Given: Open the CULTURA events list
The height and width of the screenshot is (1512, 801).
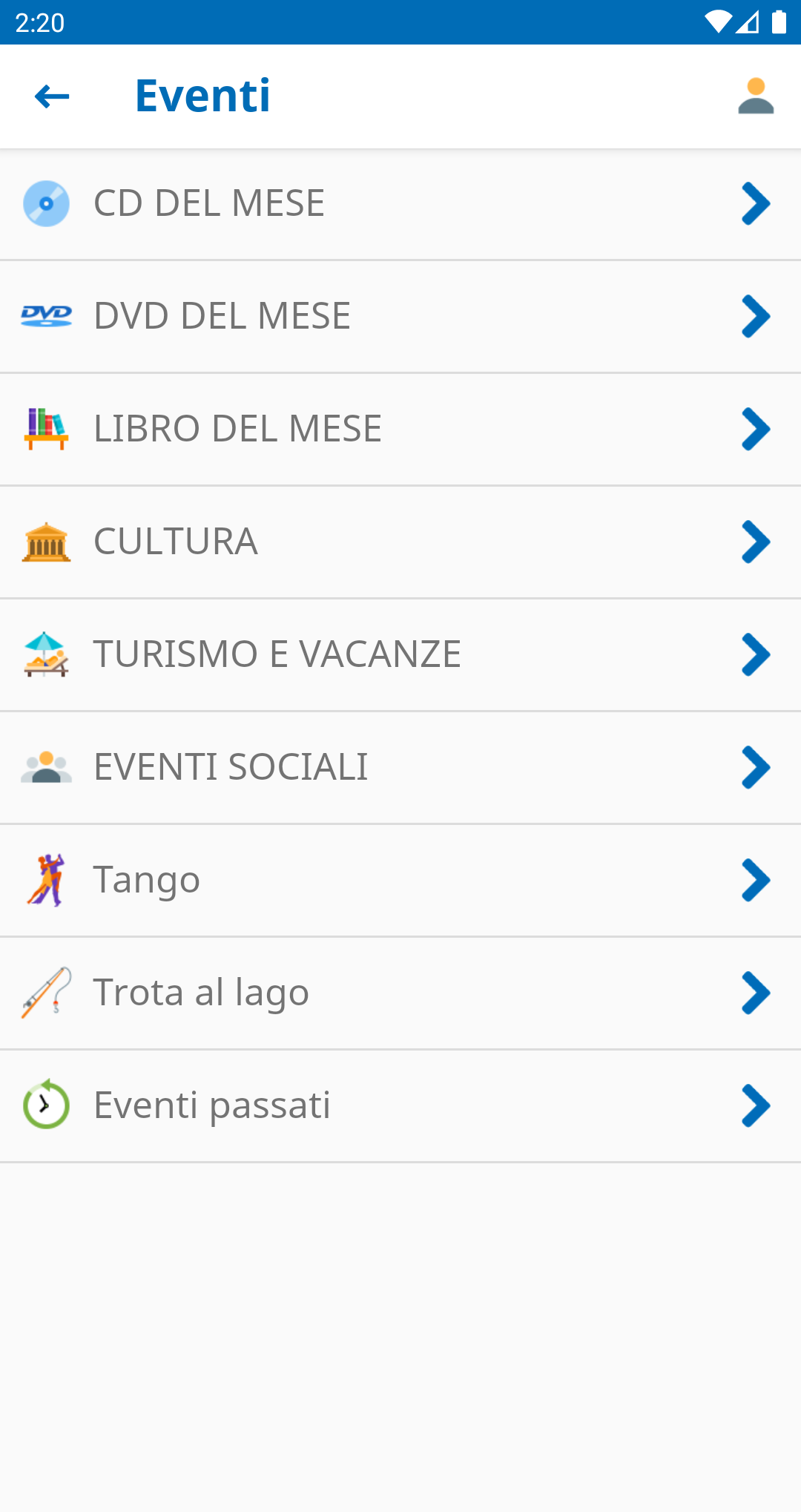Looking at the screenshot, I should click(400, 542).
